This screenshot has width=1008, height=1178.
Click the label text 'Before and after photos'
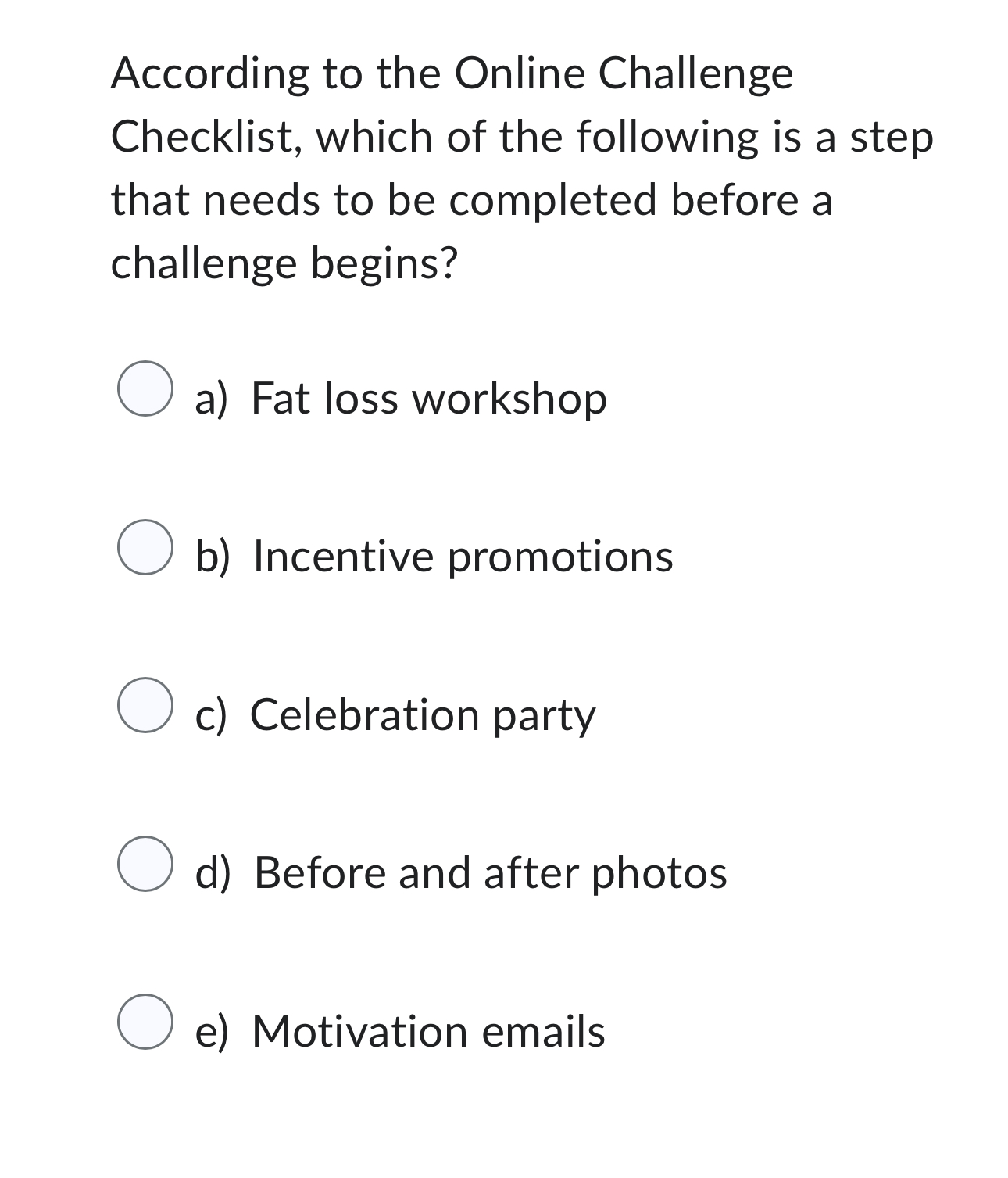coord(489,875)
